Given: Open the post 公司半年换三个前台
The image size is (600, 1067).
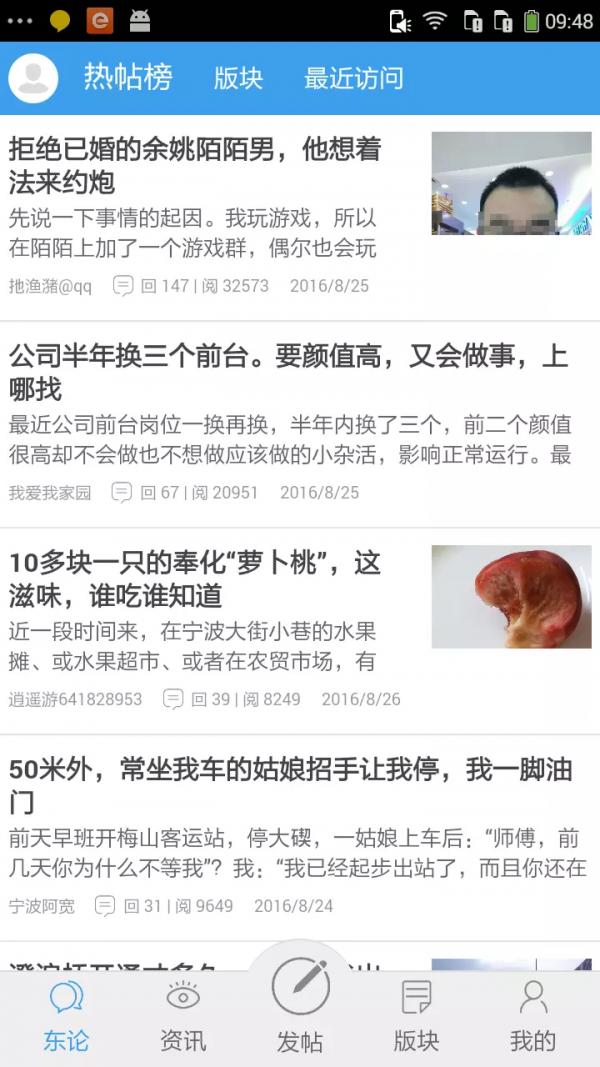Looking at the screenshot, I should pos(300,425).
